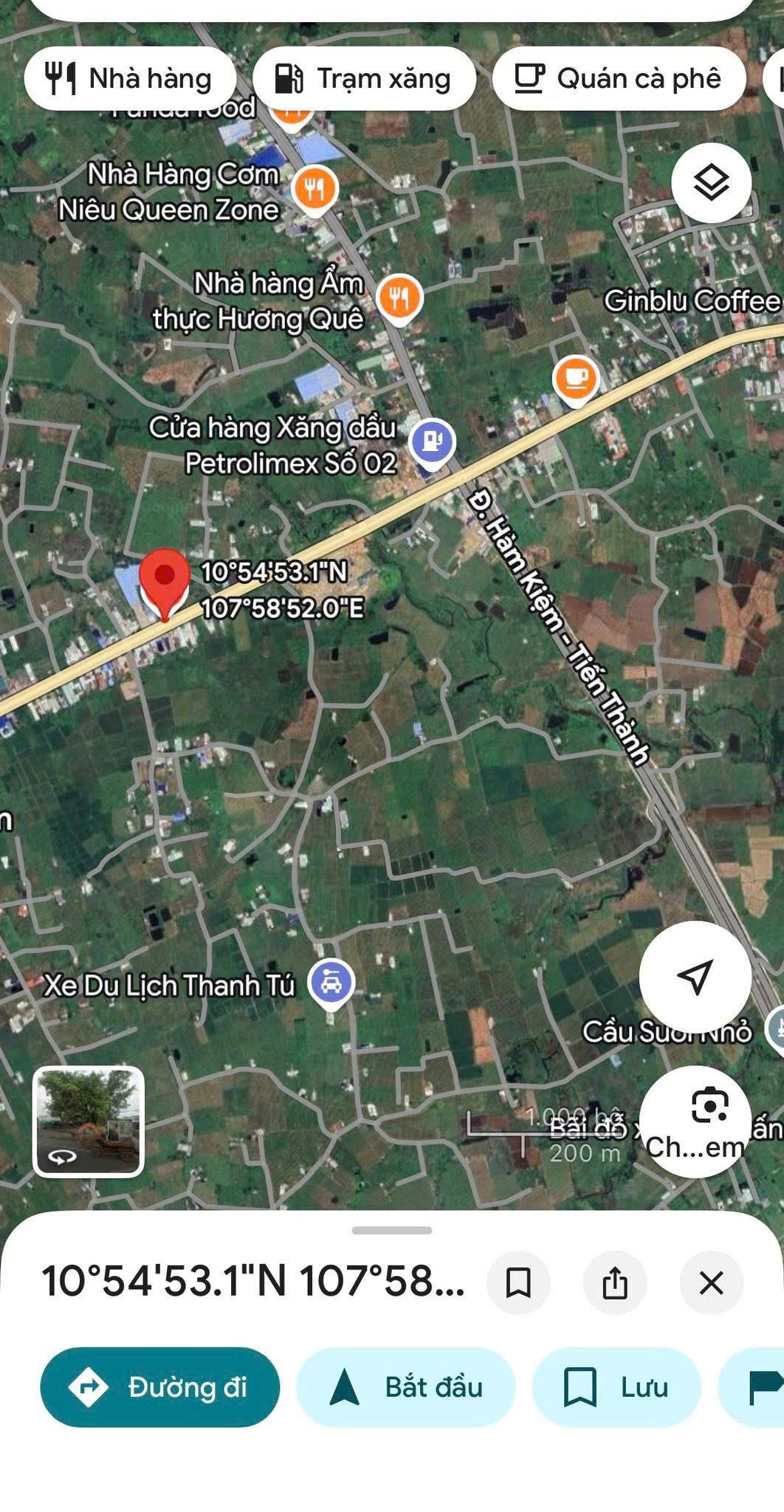This screenshot has width=784, height=1512.
Task: Save location with Lưu button
Action: 616,1387
